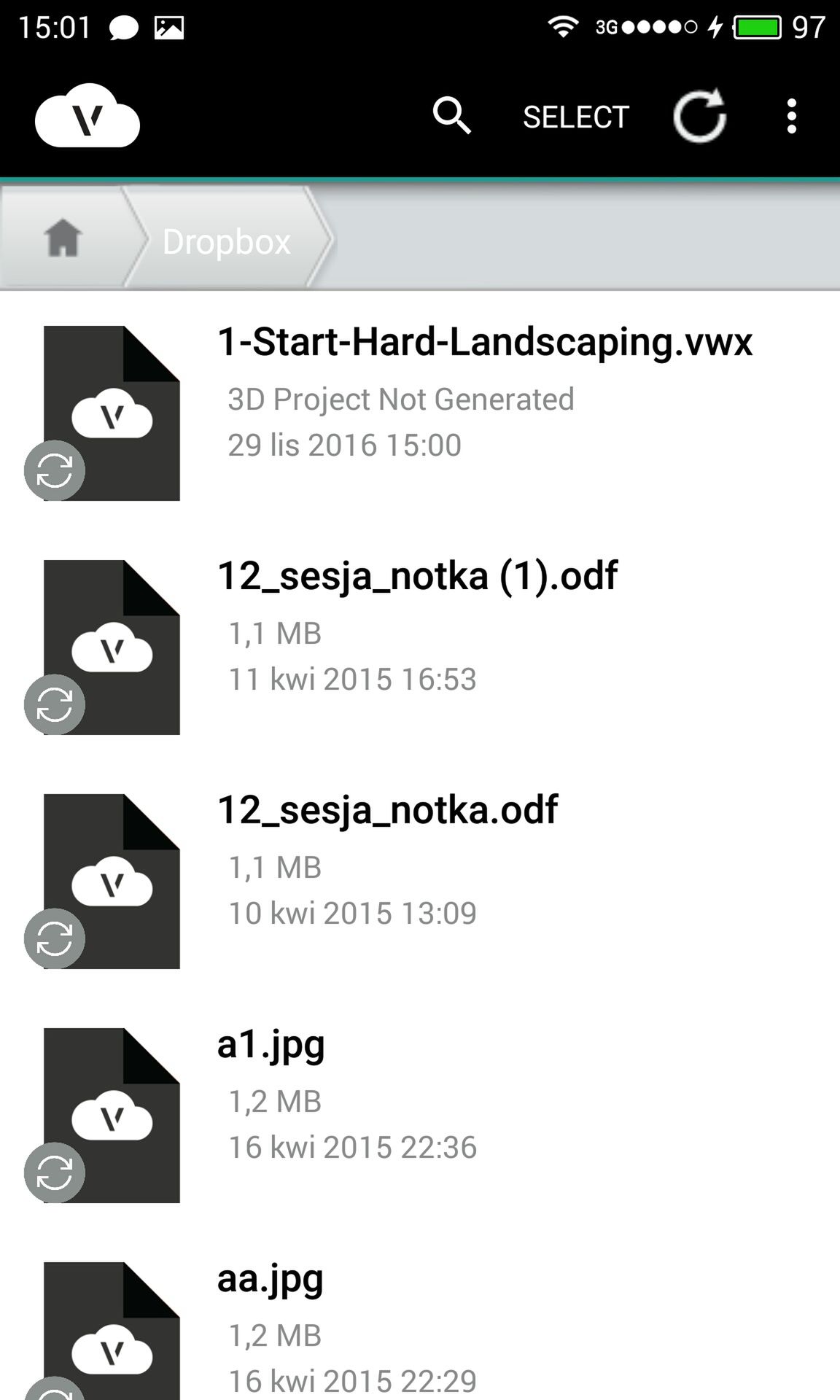The width and height of the screenshot is (840, 1400).
Task: Open the search magnifier icon
Action: [x=452, y=116]
